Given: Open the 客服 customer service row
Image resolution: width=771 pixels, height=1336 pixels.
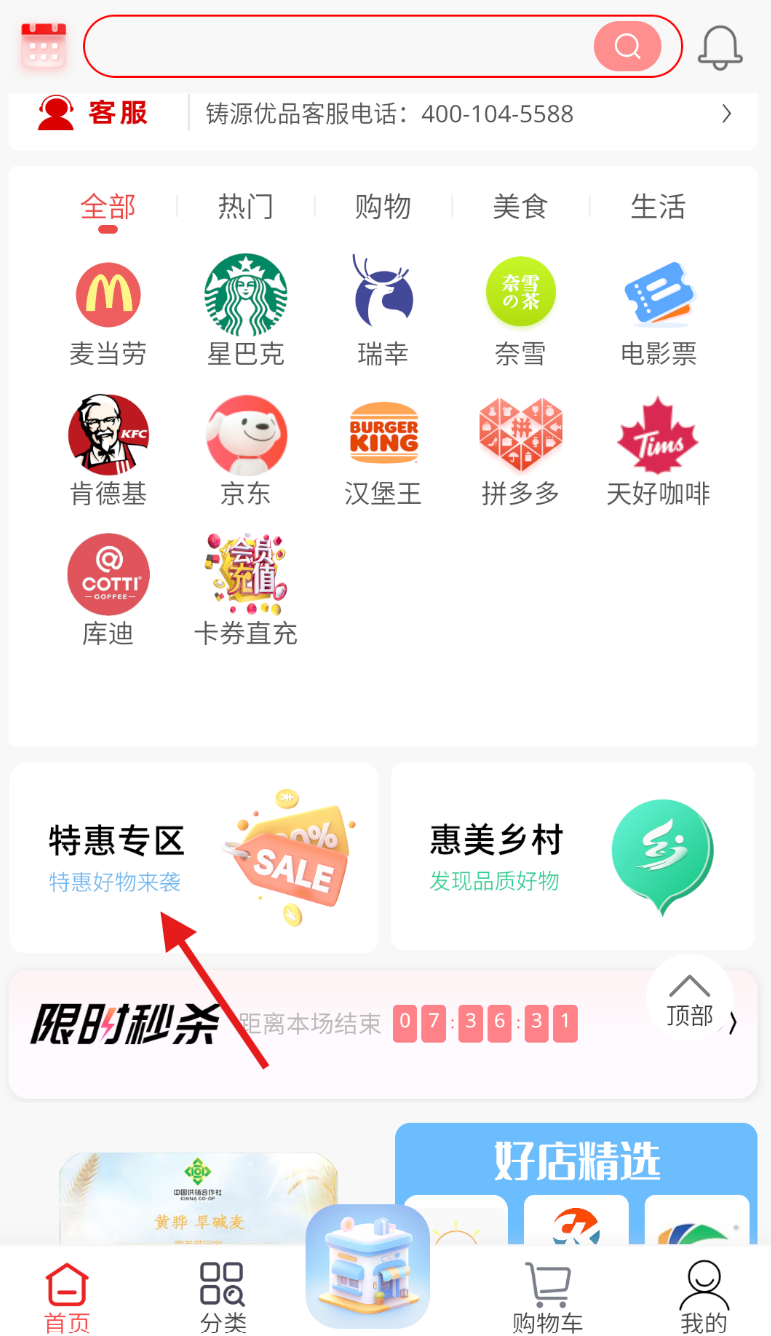Looking at the screenshot, I should coord(383,114).
